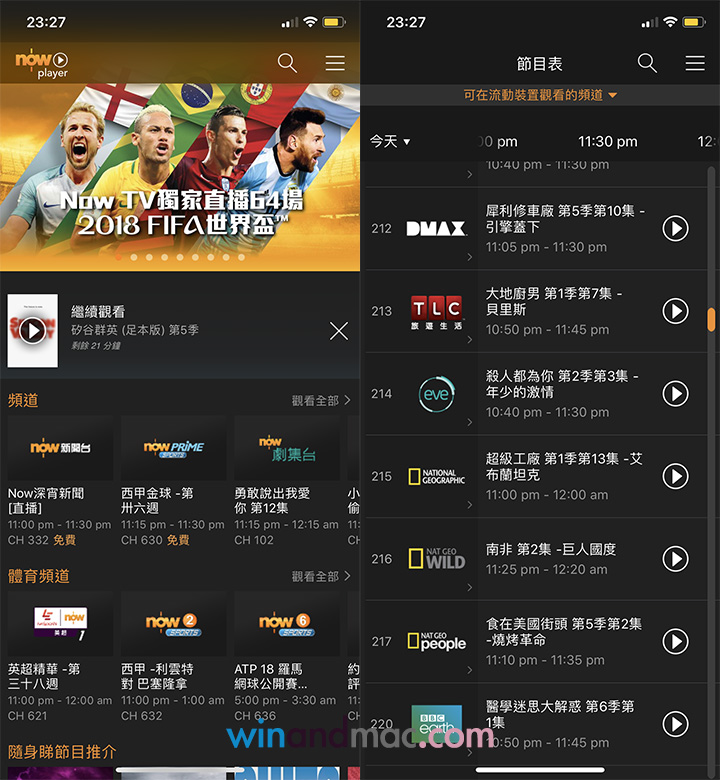Play 大地廚男 on TLC channel 213

click(x=676, y=311)
